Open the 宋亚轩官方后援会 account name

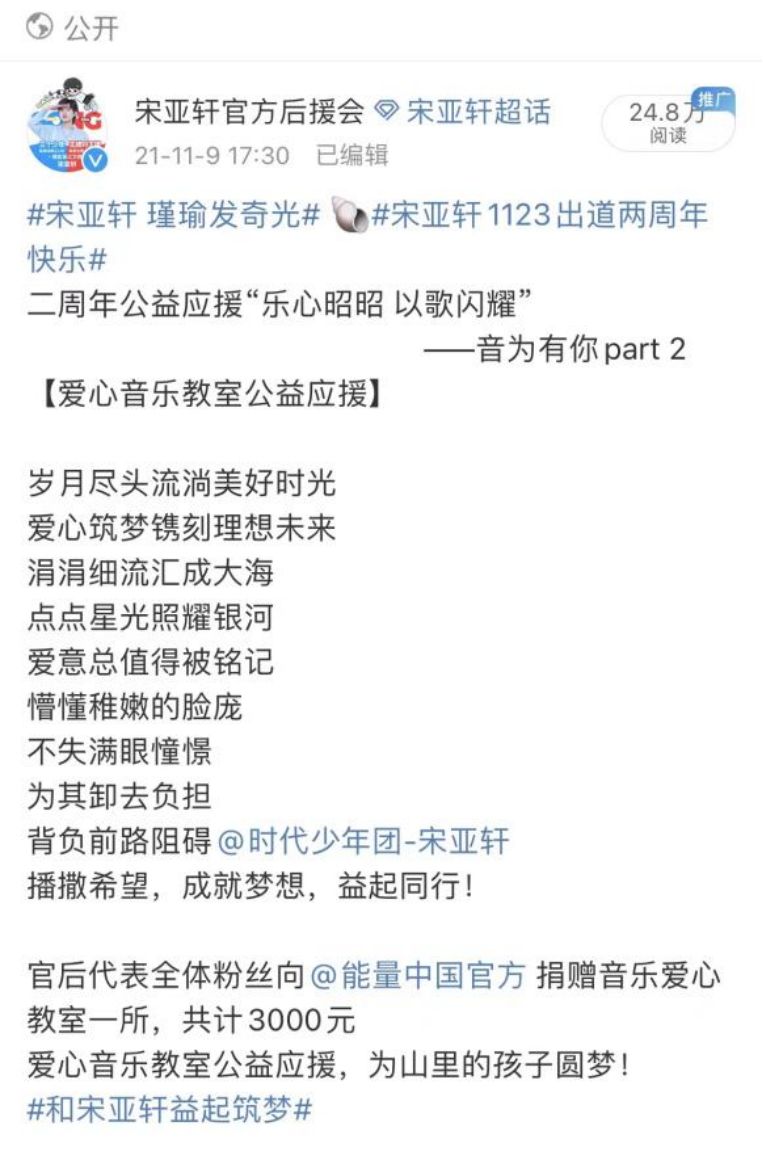pyautogui.click(x=249, y=112)
